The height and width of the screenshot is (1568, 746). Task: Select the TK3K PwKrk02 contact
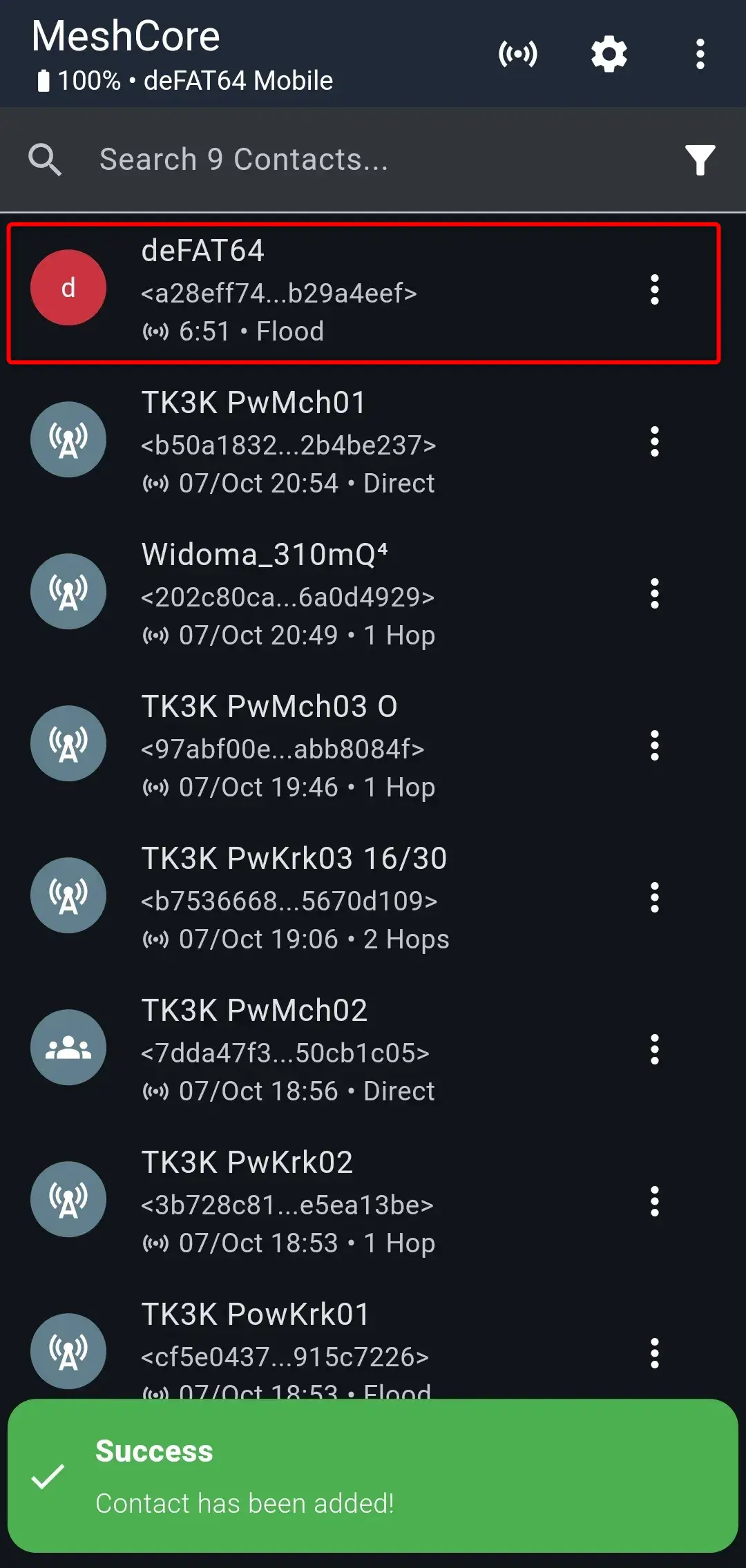point(311,1202)
